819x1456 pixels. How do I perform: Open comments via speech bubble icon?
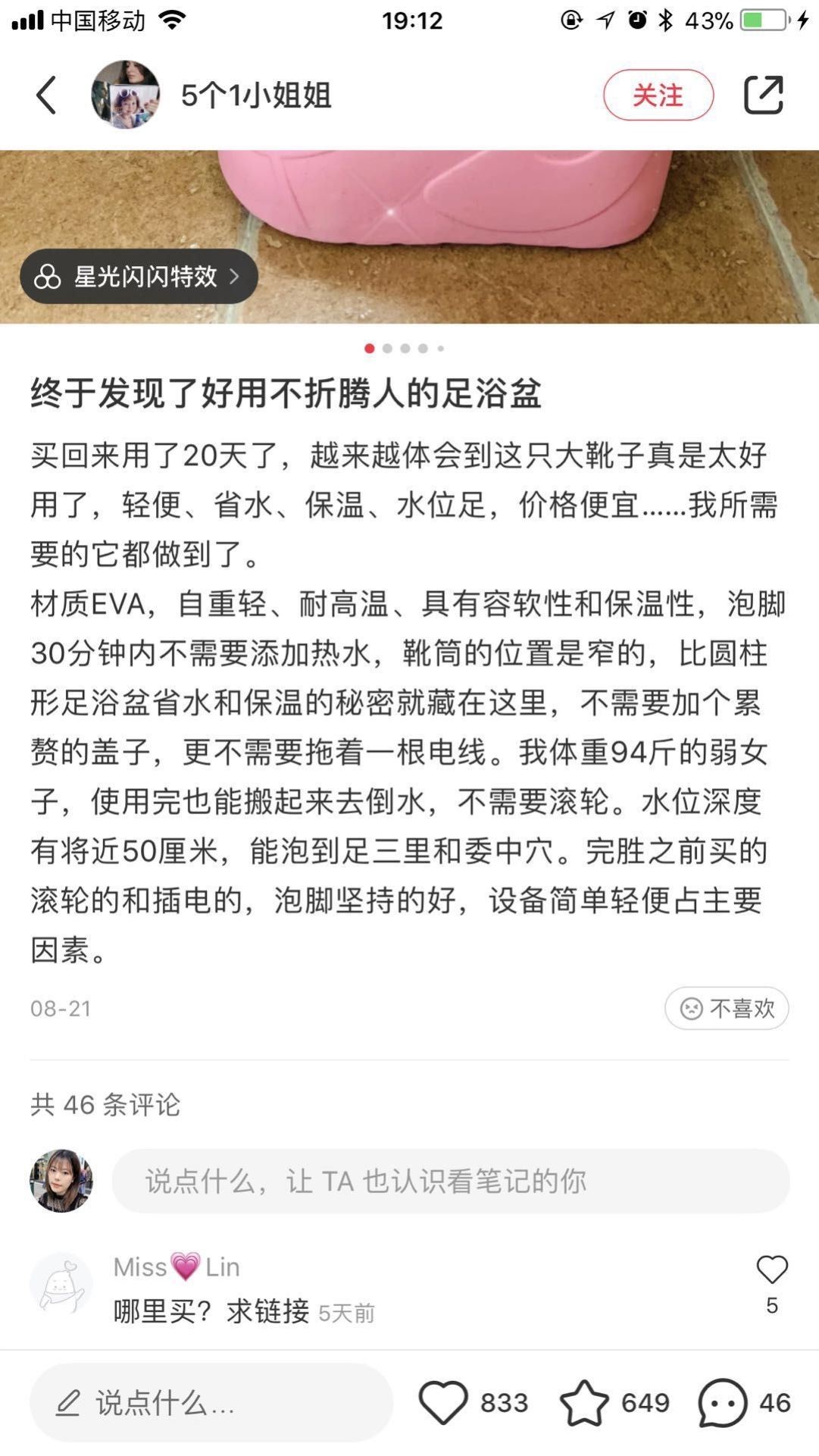coord(723,1403)
